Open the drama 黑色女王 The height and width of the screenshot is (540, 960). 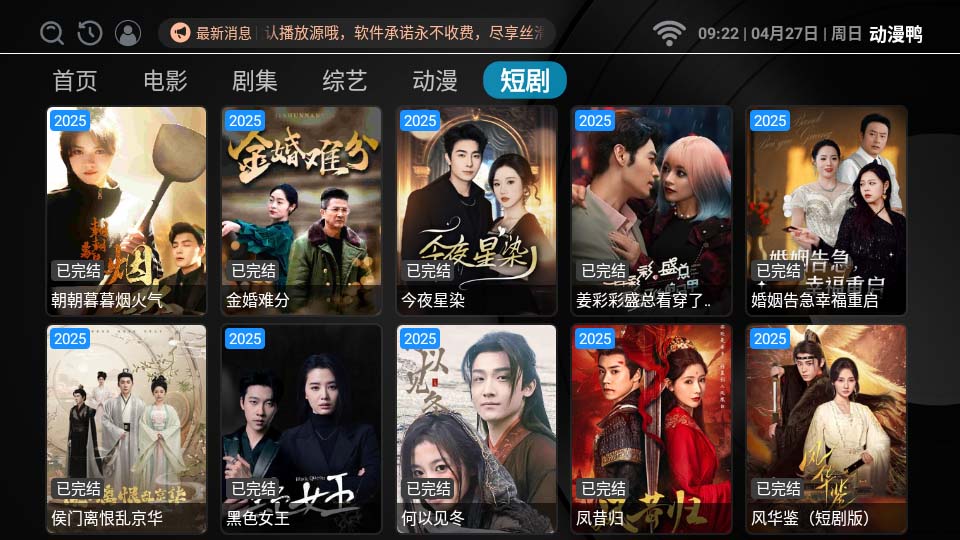[301, 428]
